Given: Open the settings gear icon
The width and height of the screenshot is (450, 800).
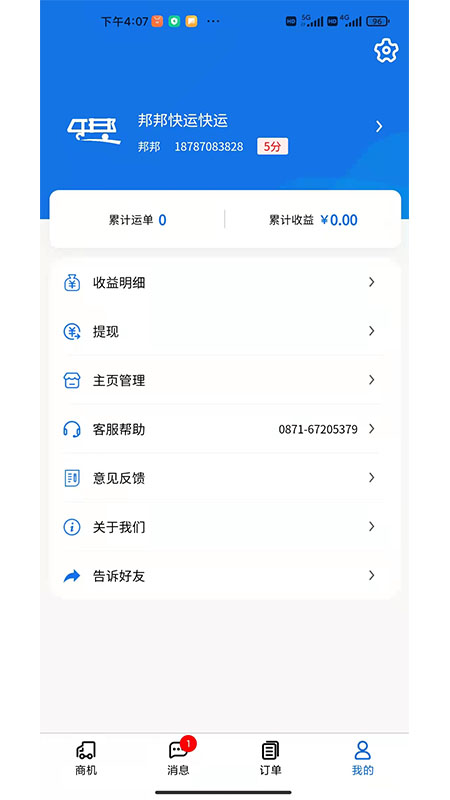Looking at the screenshot, I should pyautogui.click(x=386, y=51).
